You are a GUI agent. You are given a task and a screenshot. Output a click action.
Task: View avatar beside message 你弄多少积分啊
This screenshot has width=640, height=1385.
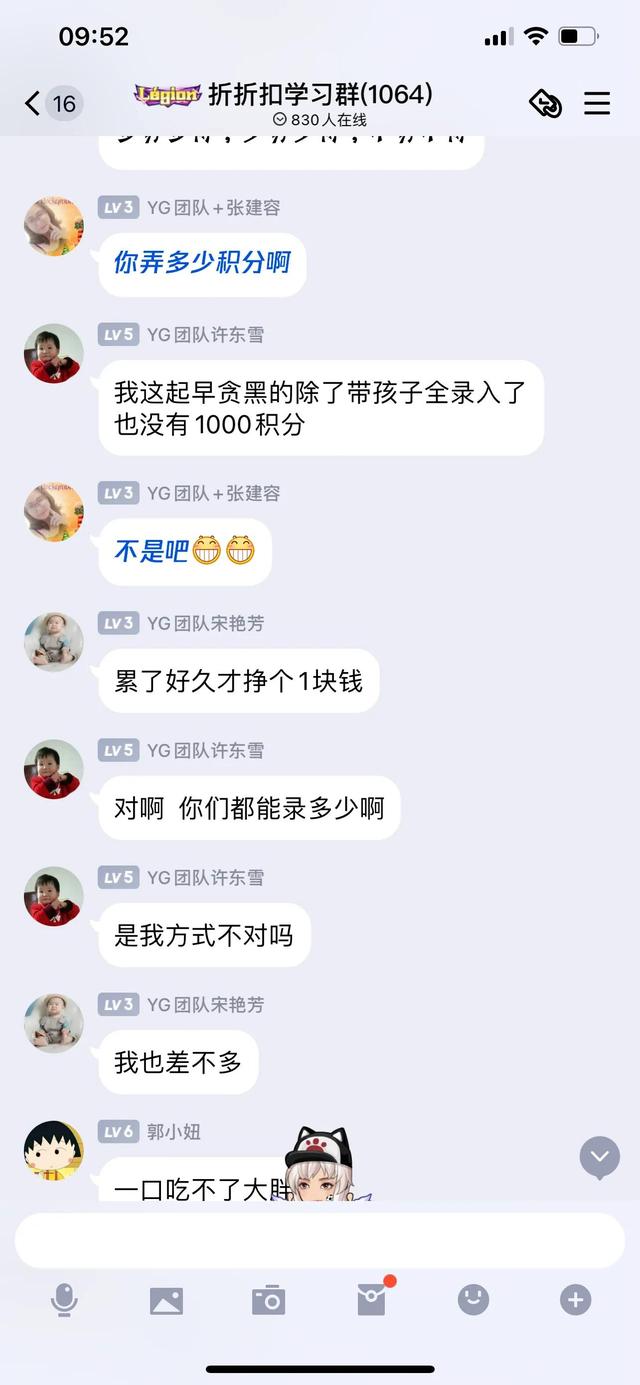click(53, 226)
